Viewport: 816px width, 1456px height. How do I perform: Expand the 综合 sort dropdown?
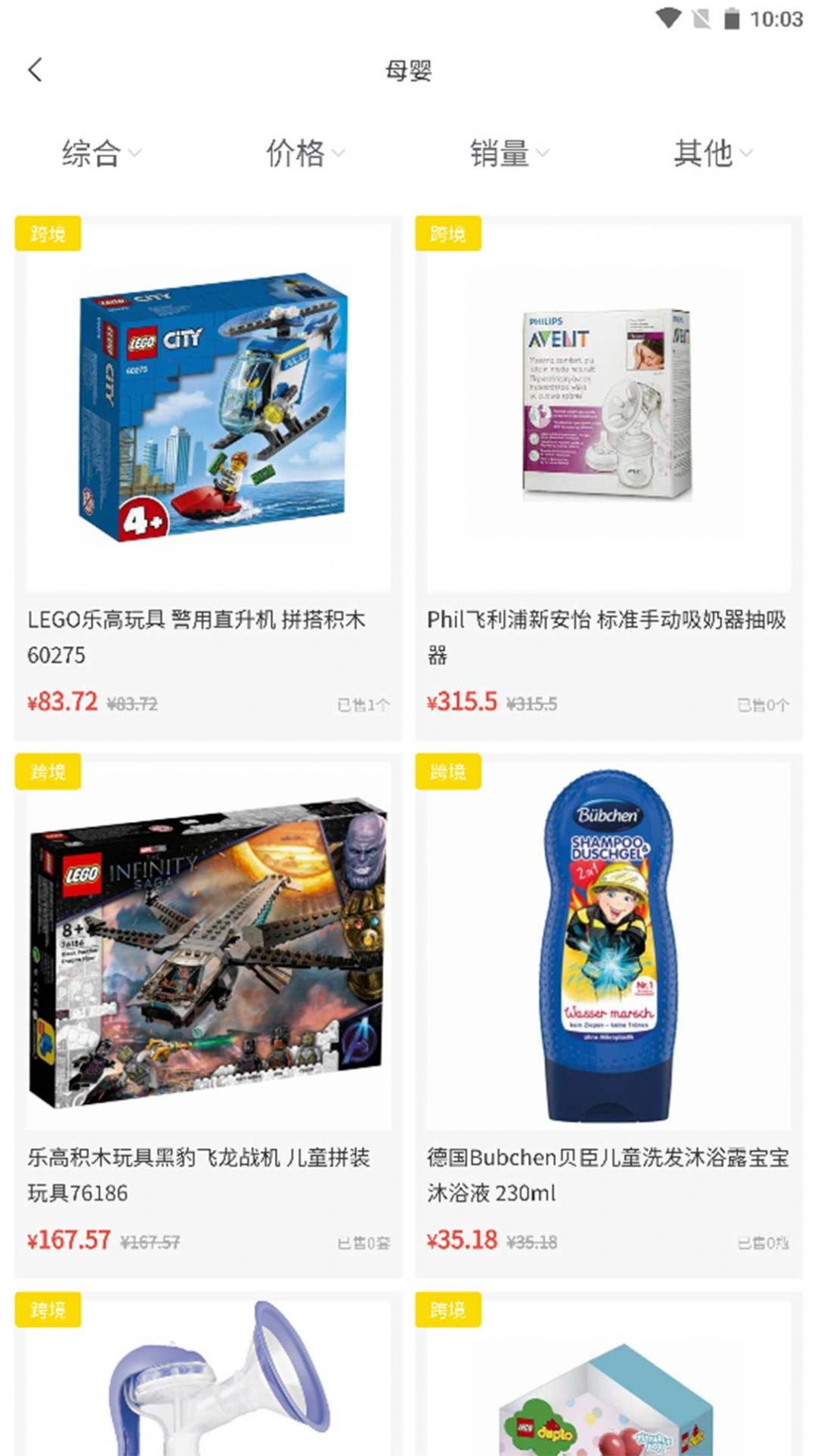click(x=101, y=153)
